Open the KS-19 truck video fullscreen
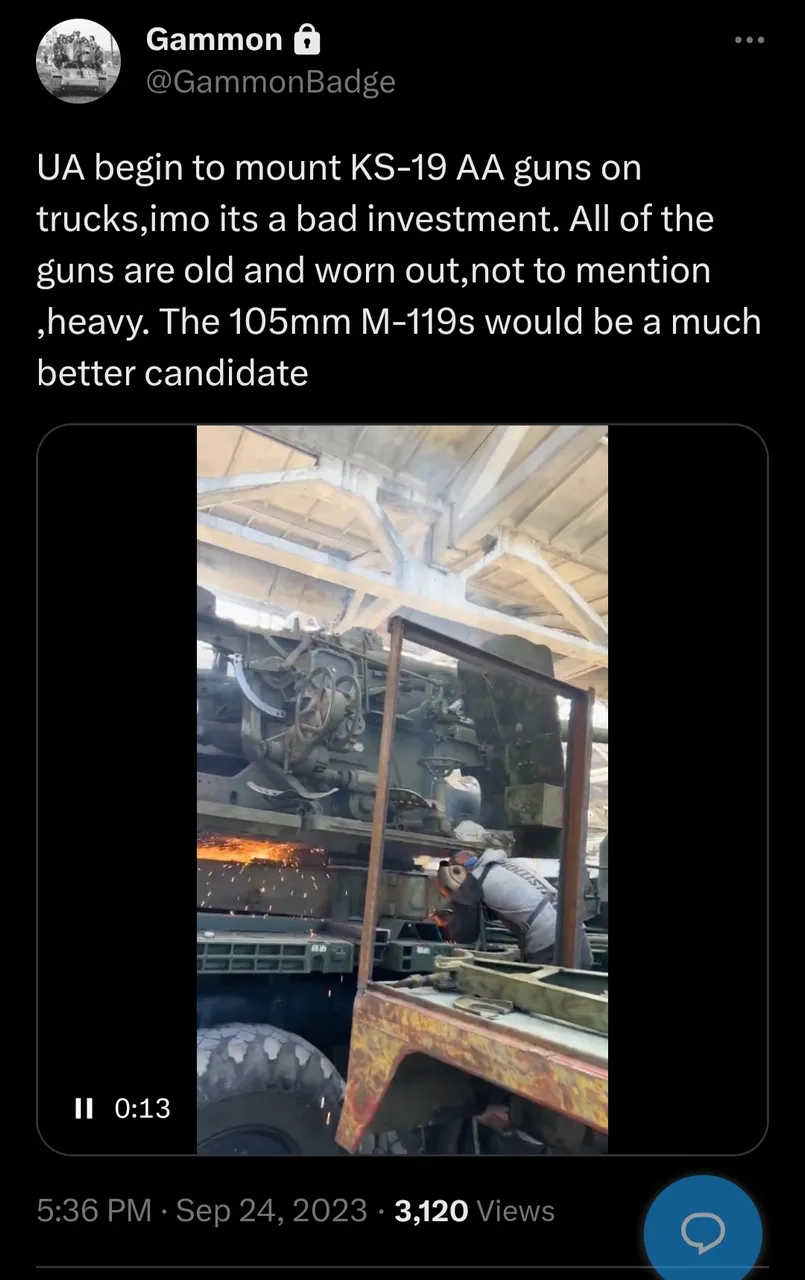 click(402, 790)
